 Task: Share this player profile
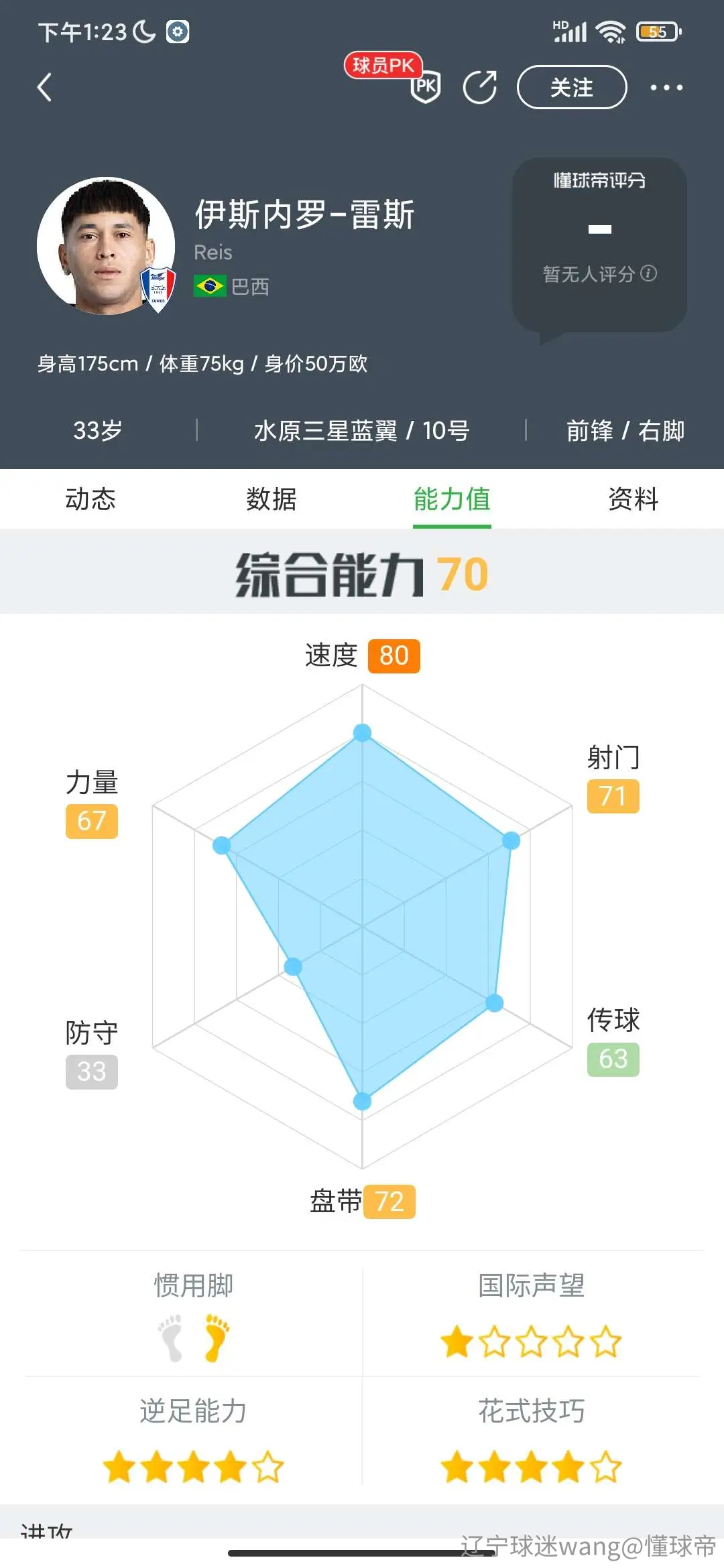coord(480,87)
